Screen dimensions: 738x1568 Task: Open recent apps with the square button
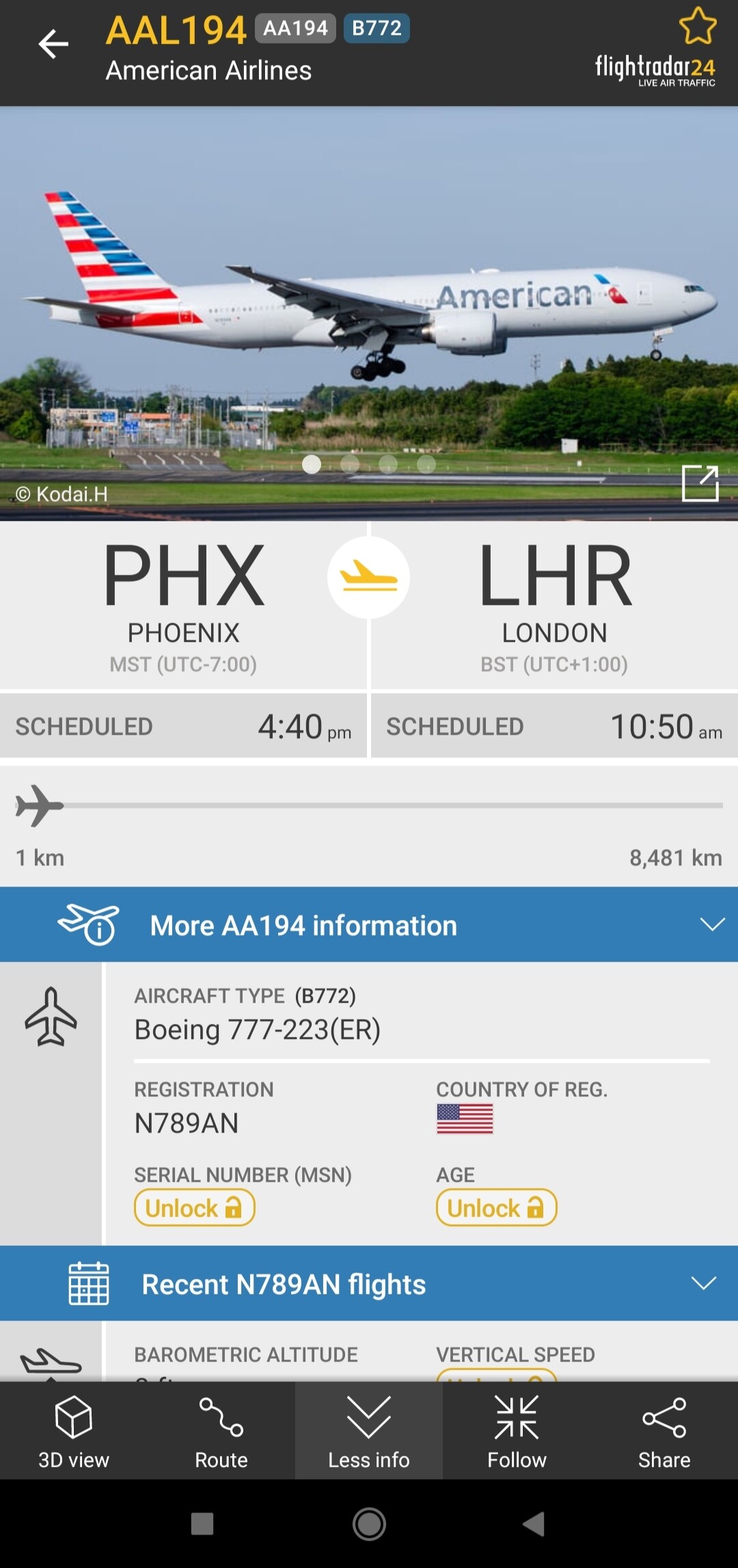202,1524
